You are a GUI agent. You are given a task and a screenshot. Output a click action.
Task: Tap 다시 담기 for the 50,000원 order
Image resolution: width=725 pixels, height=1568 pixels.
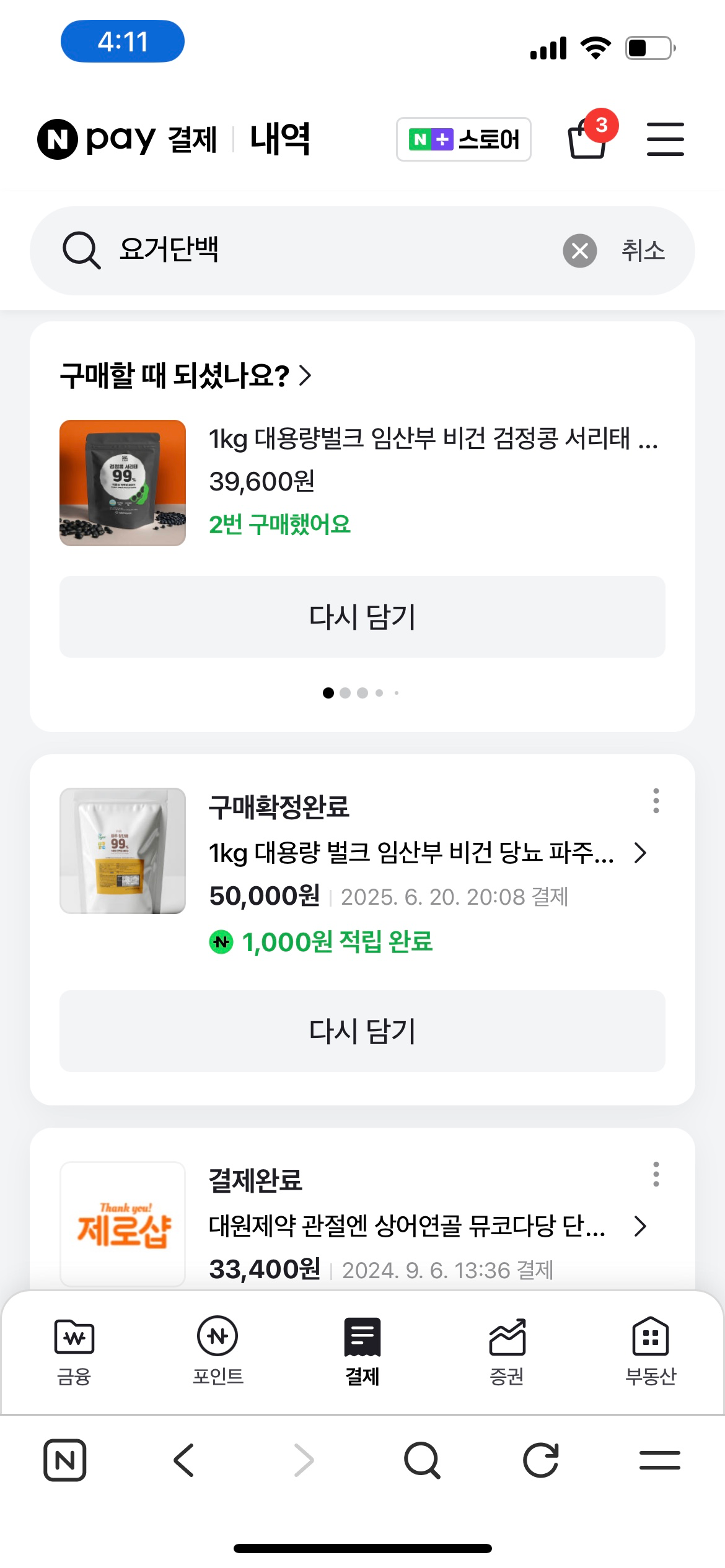362,1031
